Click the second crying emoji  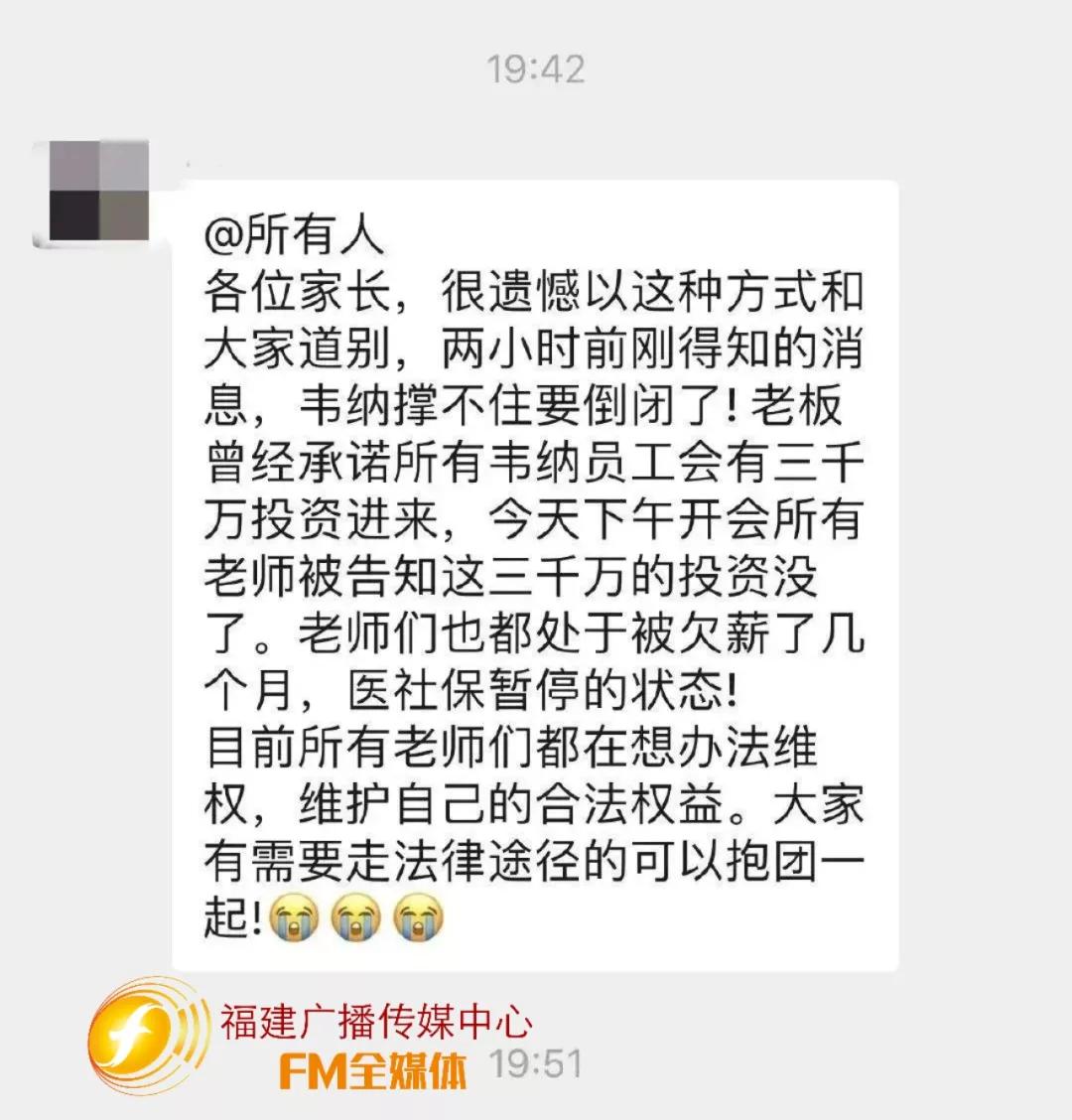coord(355,919)
